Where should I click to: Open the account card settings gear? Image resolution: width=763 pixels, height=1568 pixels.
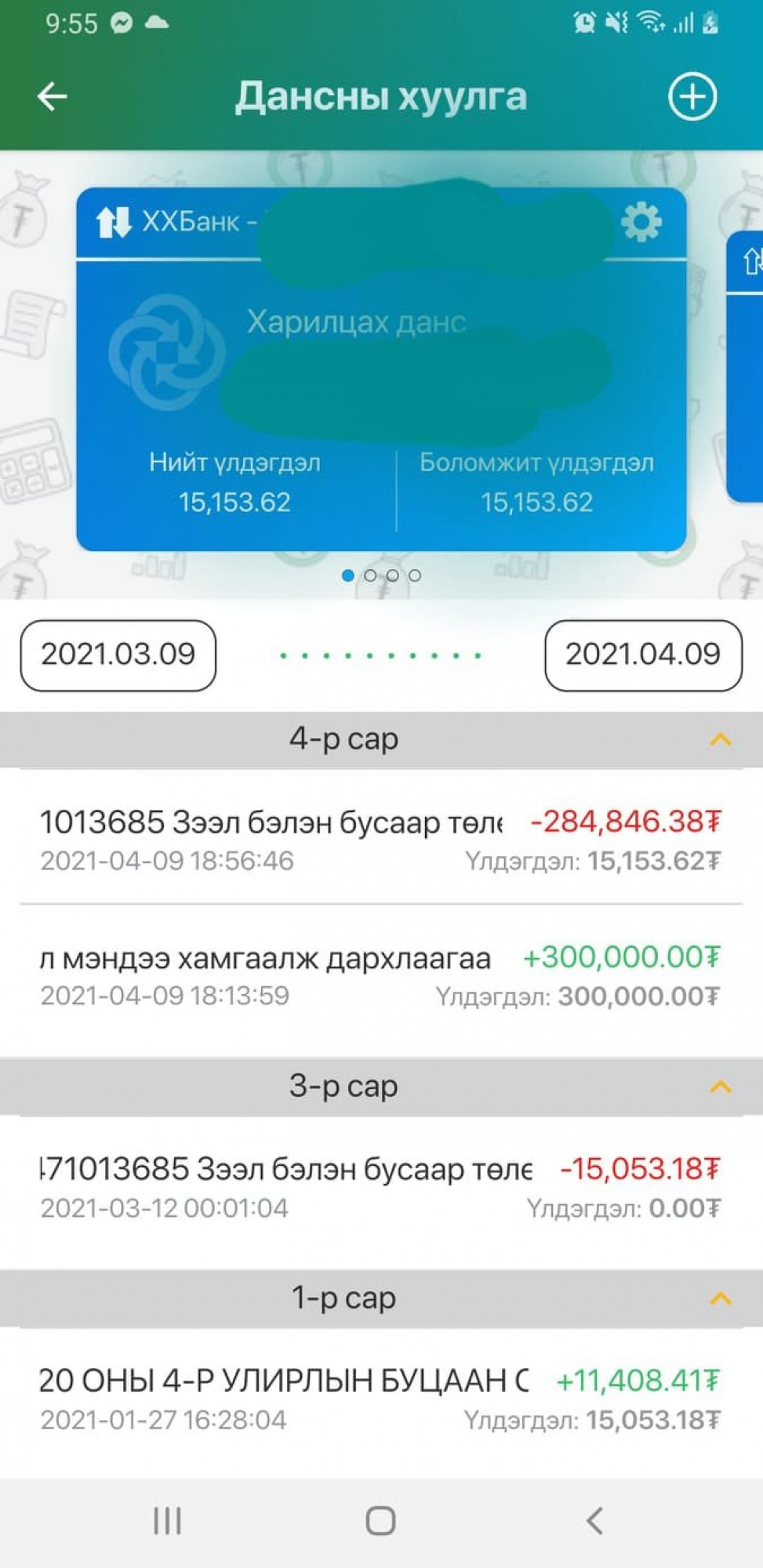641,222
